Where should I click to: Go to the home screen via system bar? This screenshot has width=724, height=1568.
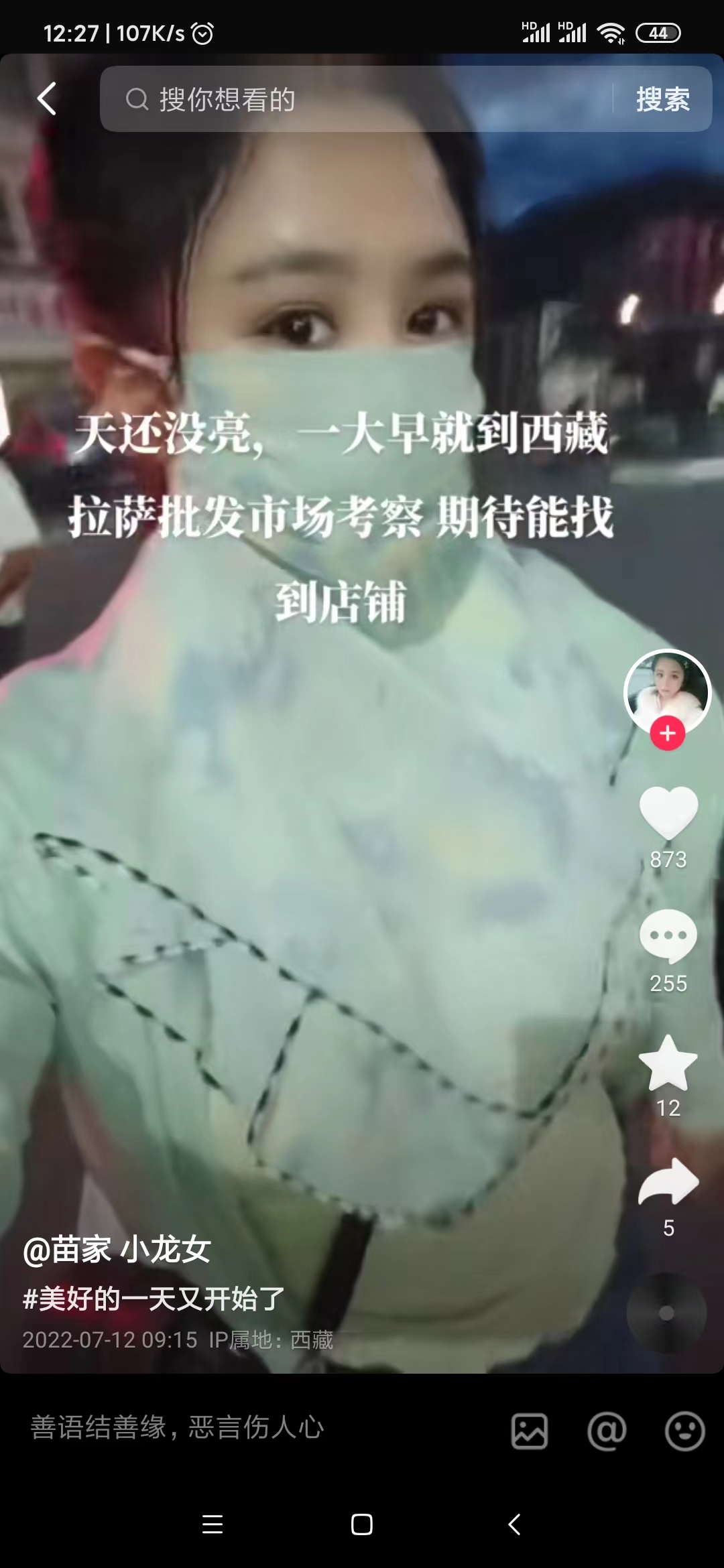(x=362, y=1524)
